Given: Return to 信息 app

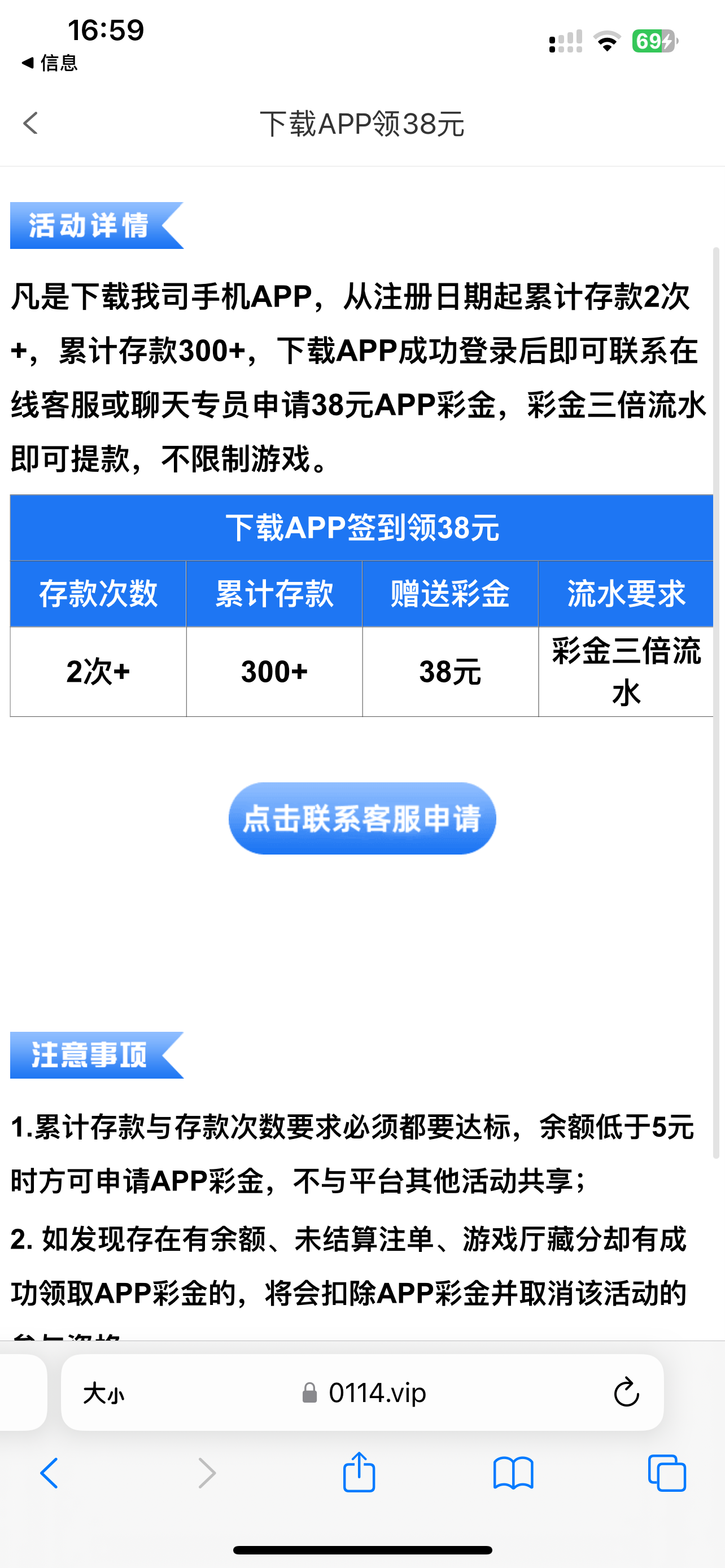Looking at the screenshot, I should [50, 63].
